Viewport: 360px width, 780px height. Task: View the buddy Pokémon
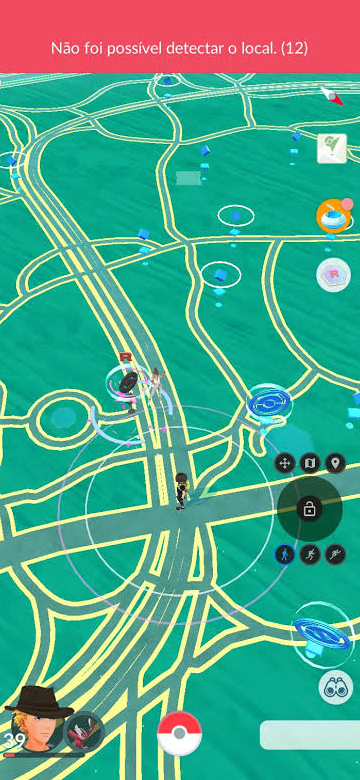click(x=84, y=731)
